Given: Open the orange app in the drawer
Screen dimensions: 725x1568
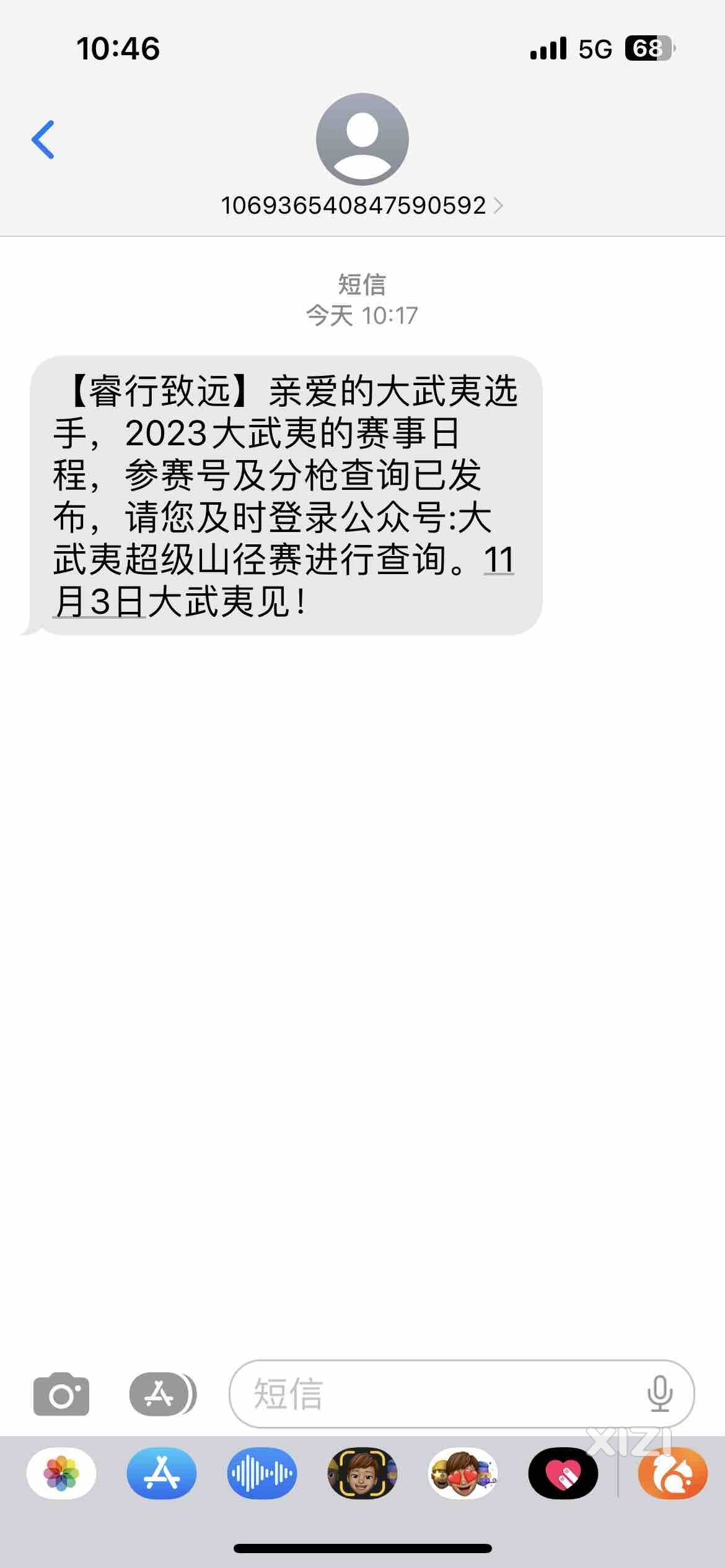Looking at the screenshot, I should [673, 1473].
